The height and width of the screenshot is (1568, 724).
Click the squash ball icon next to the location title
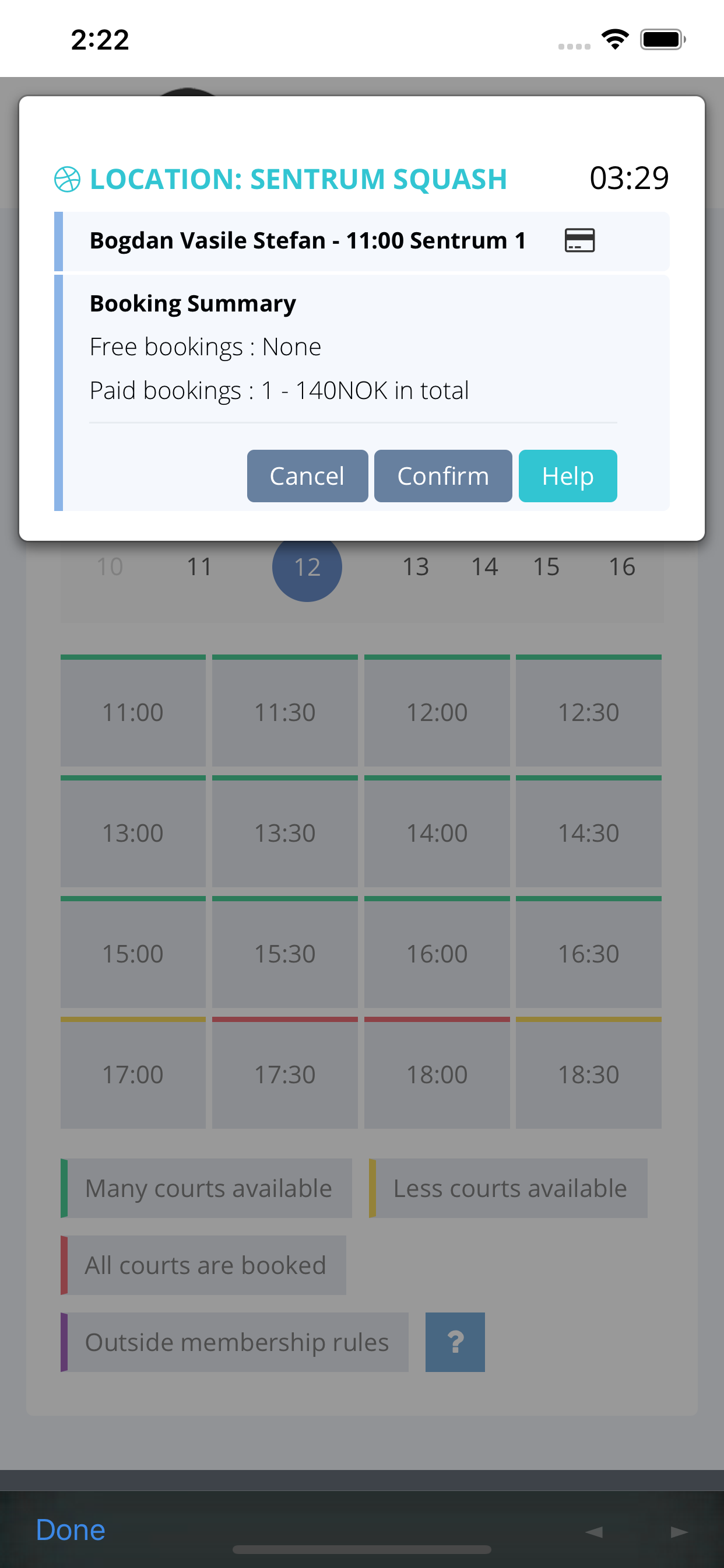pos(67,178)
